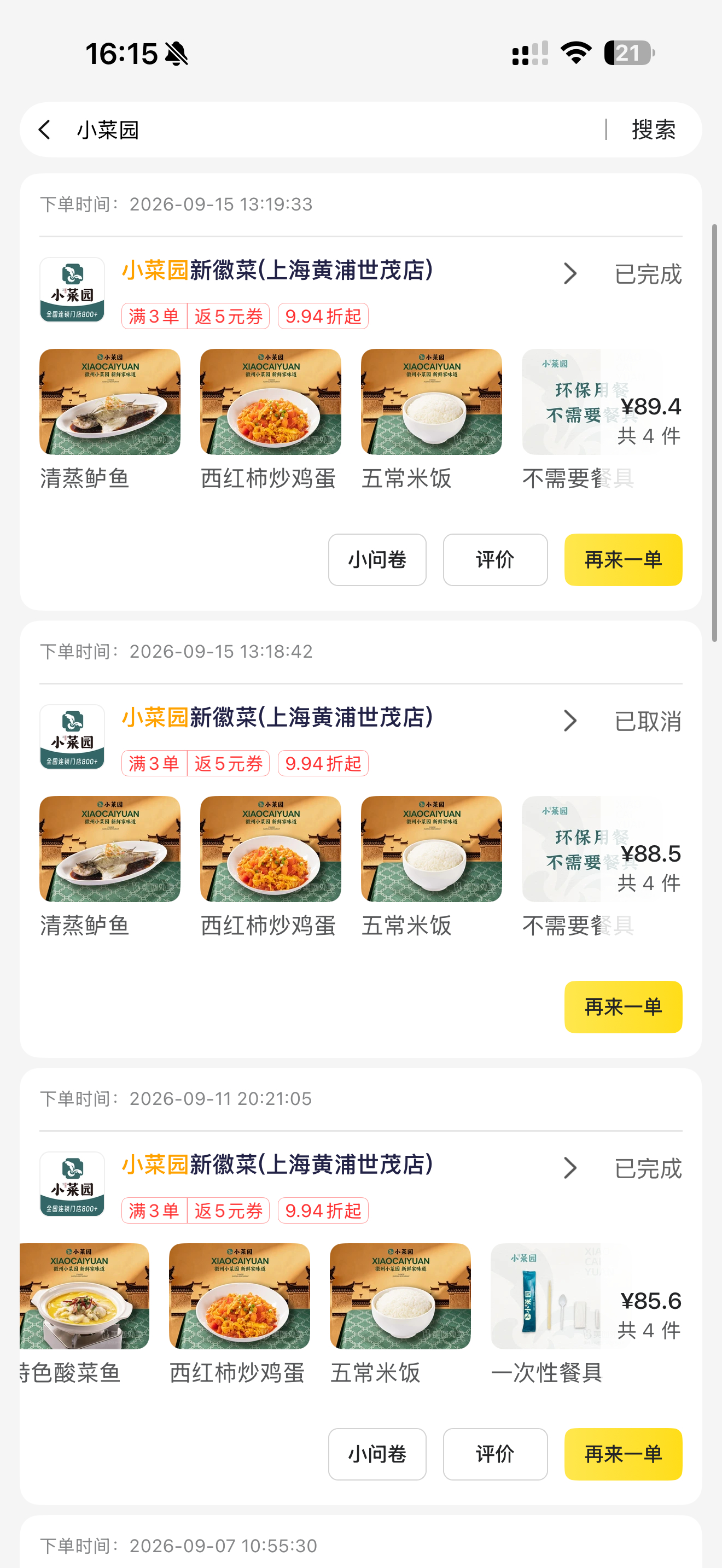
Task: Edit the 小菜园 search field
Action: click(x=335, y=130)
